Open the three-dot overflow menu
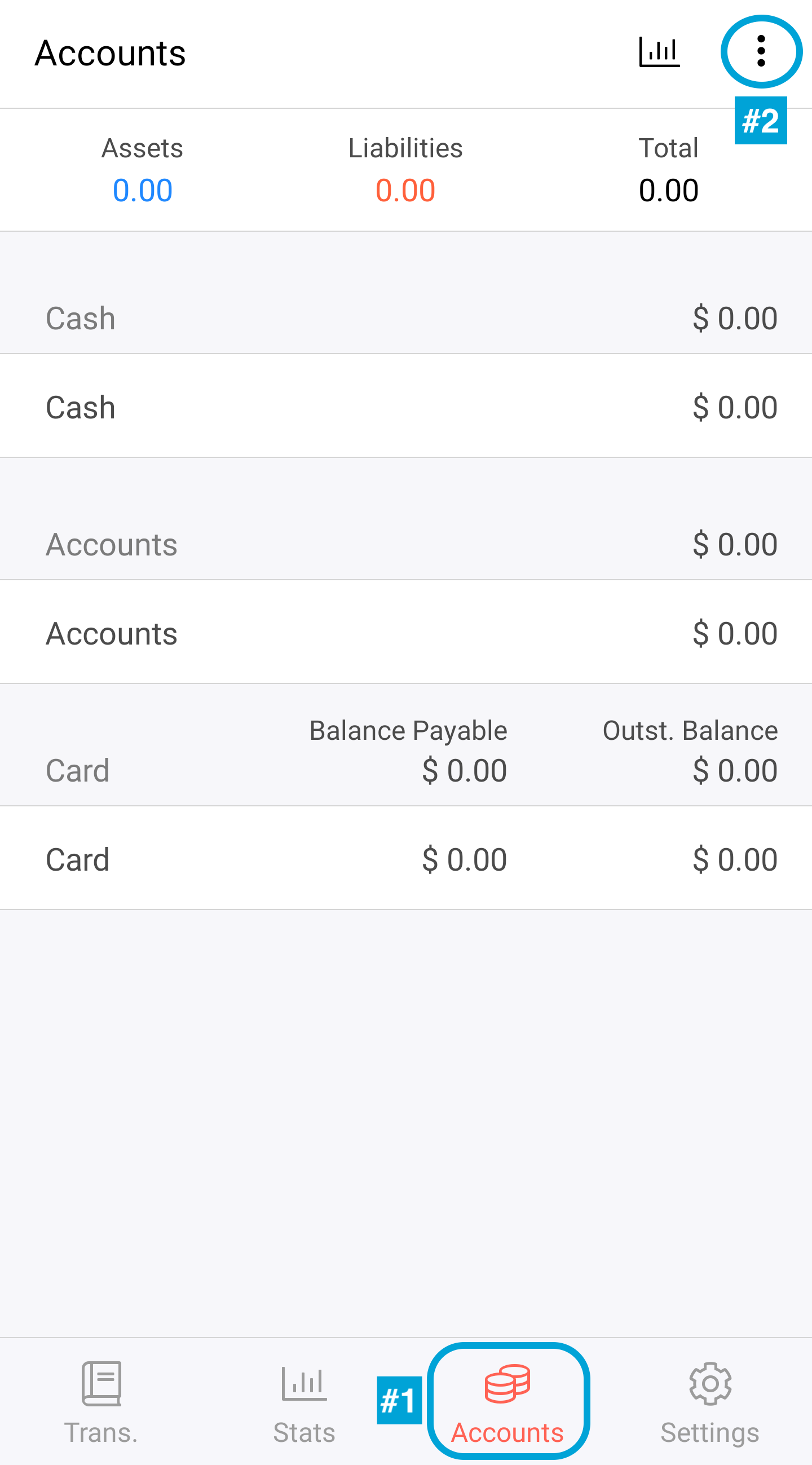The image size is (812, 1465). [x=761, y=52]
